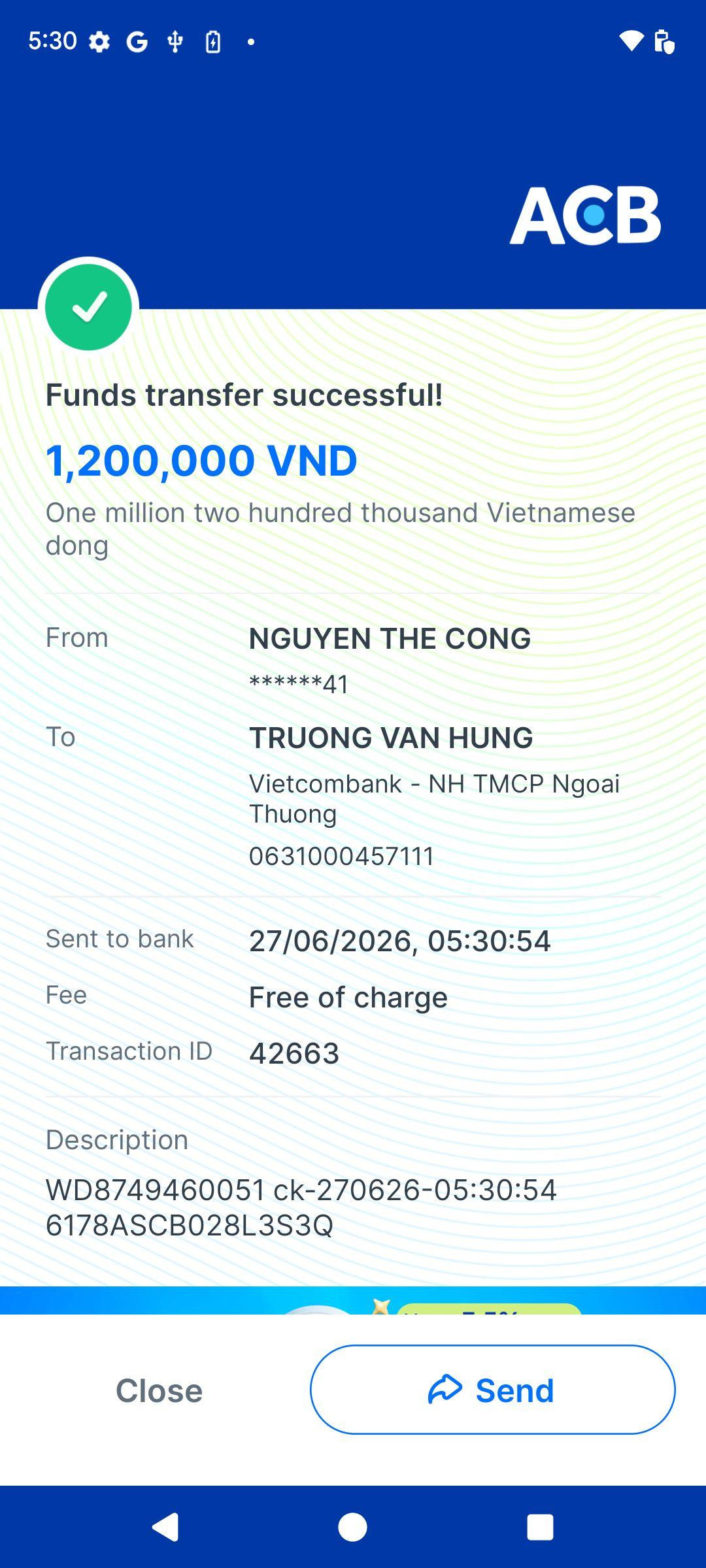Close the transfer receipt

(x=159, y=1390)
